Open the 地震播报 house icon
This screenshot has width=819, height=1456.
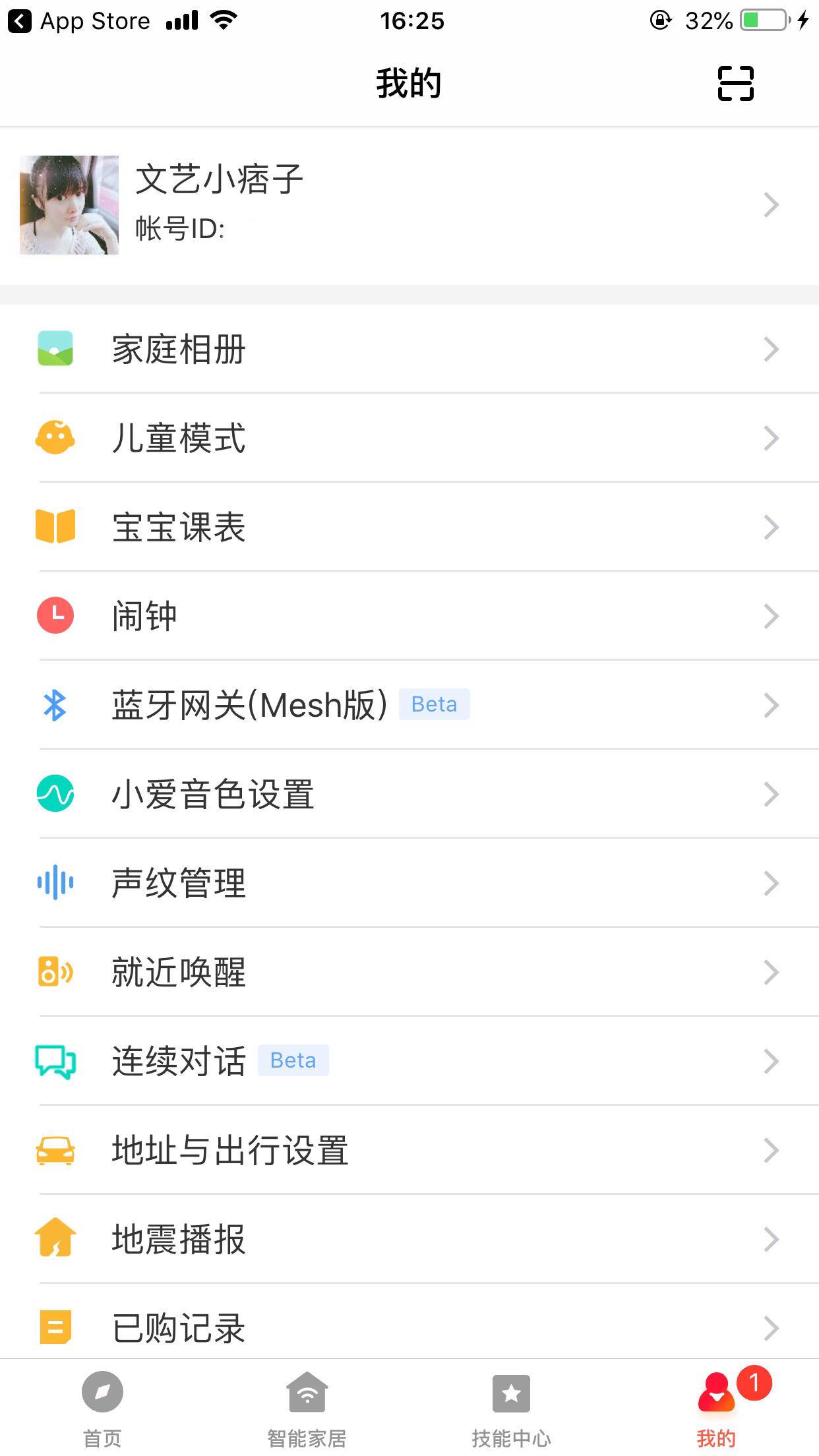pos(56,1238)
